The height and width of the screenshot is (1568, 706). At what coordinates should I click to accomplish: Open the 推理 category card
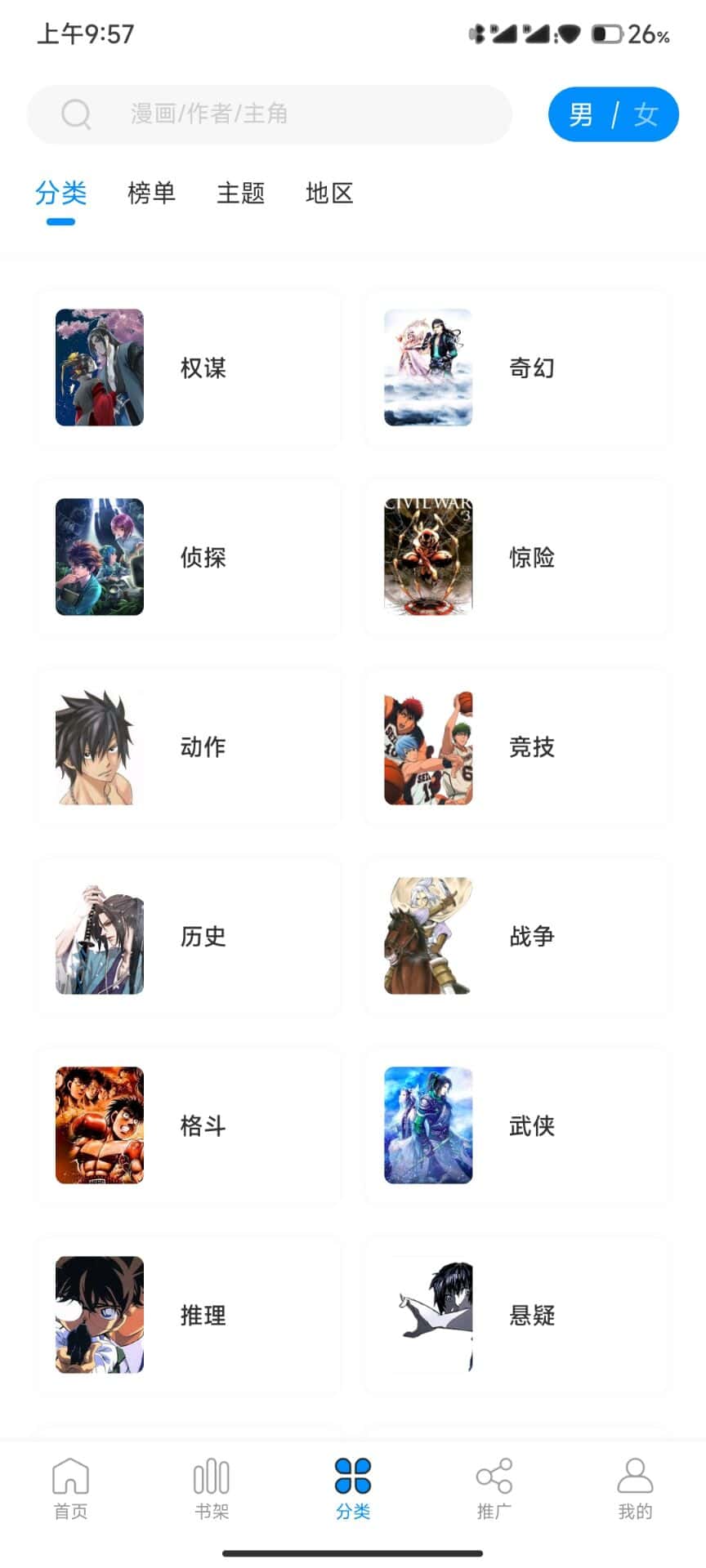point(188,1315)
